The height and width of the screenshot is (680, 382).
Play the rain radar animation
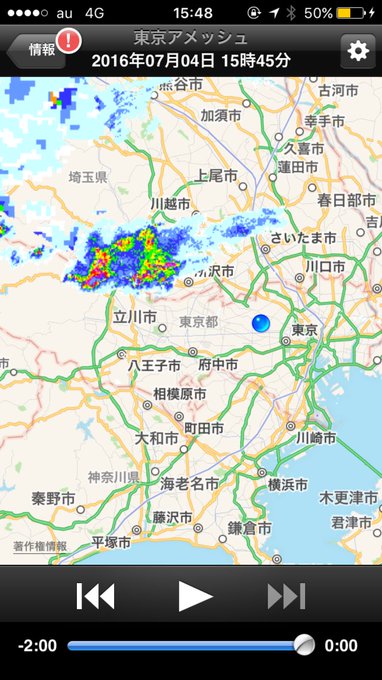[195, 596]
